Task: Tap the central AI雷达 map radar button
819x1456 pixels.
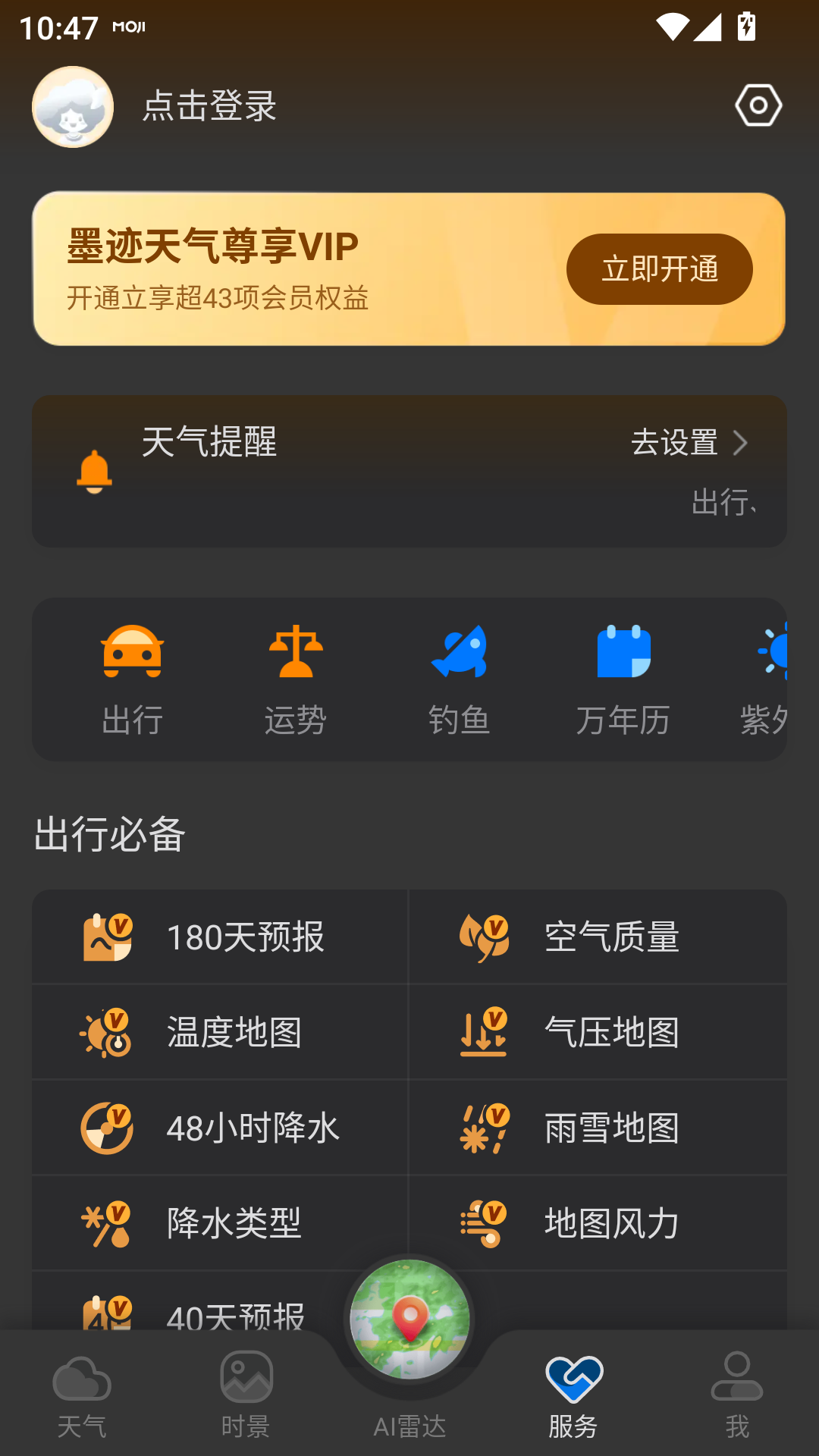Action: pyautogui.click(x=408, y=1319)
